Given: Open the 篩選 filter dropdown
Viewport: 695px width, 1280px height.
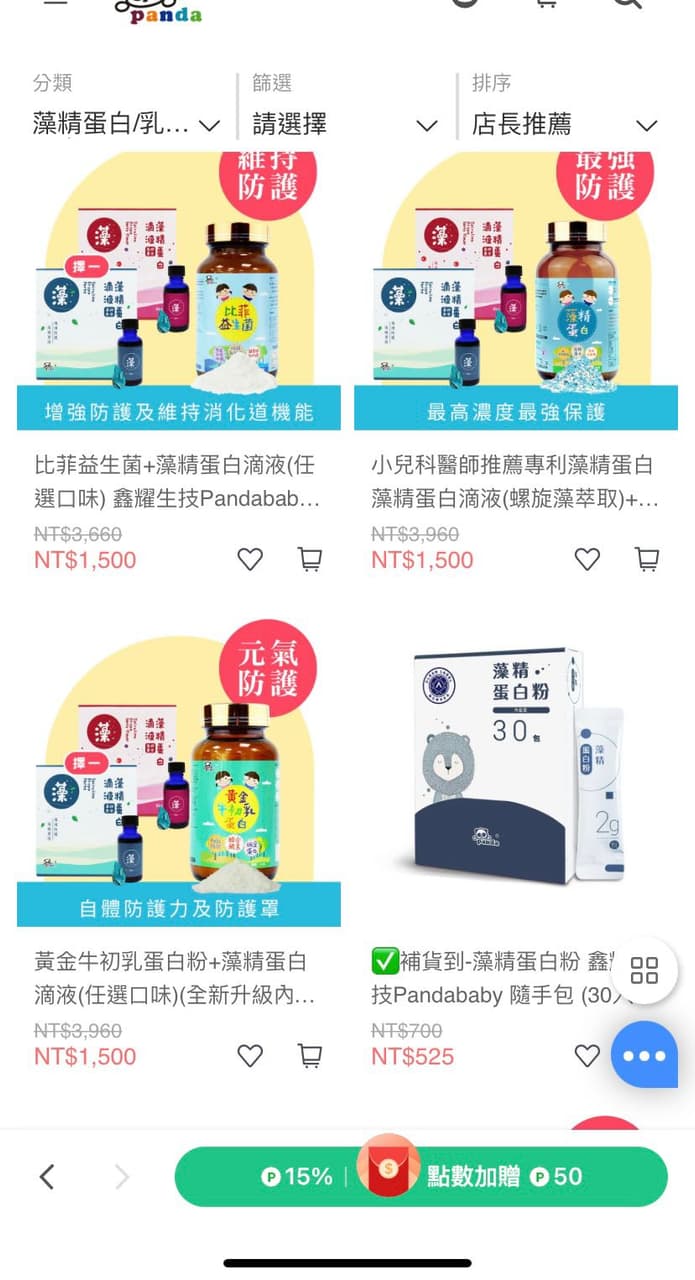Looking at the screenshot, I should [344, 125].
